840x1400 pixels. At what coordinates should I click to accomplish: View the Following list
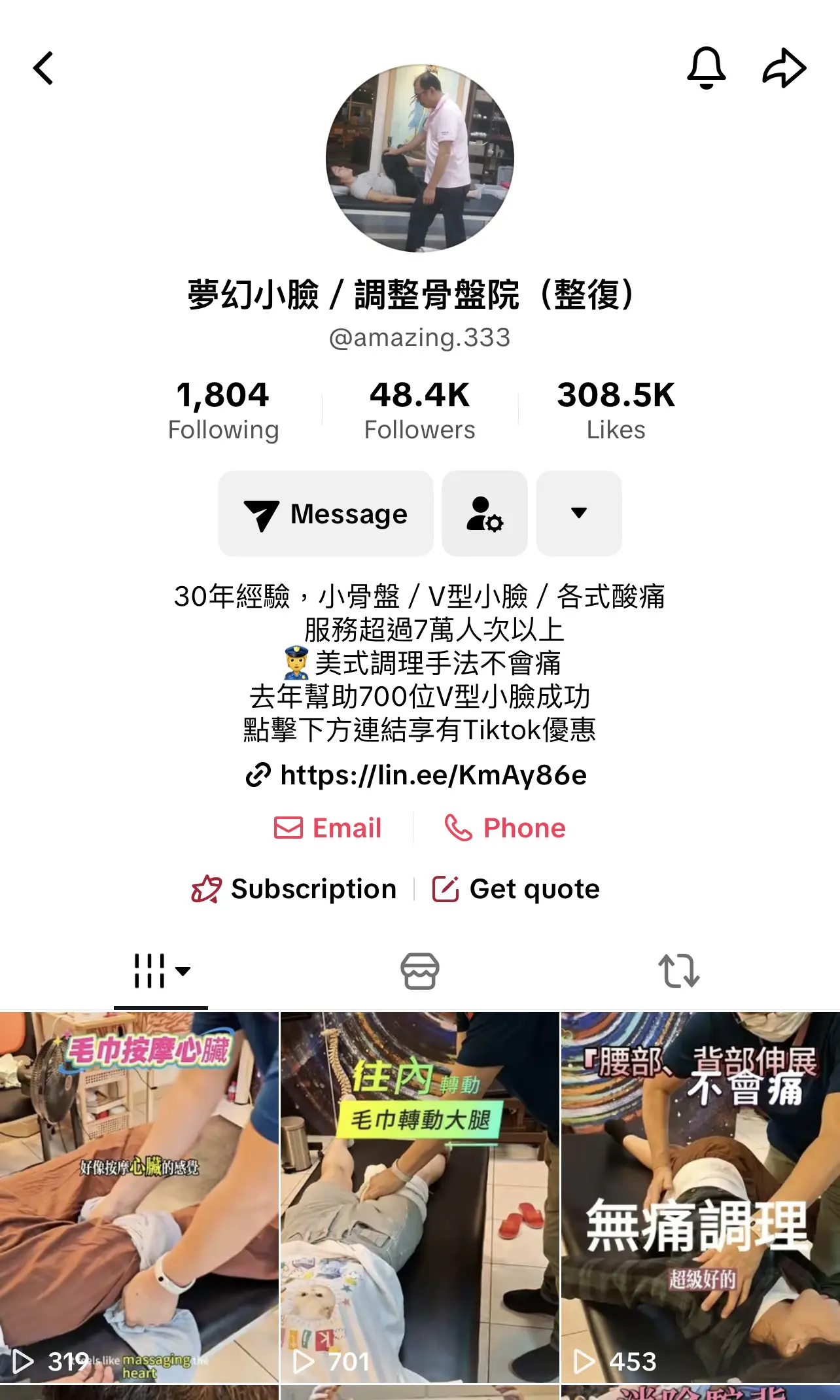(x=223, y=411)
